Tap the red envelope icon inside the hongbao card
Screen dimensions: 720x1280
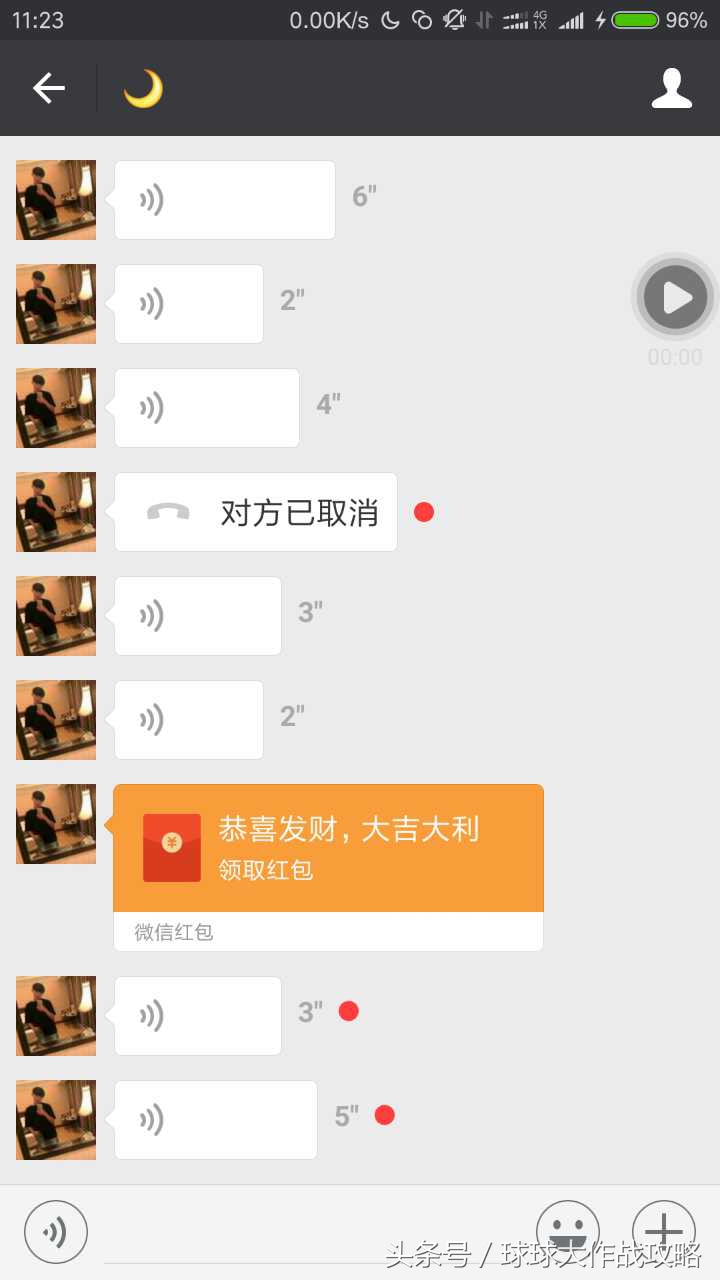pos(172,848)
